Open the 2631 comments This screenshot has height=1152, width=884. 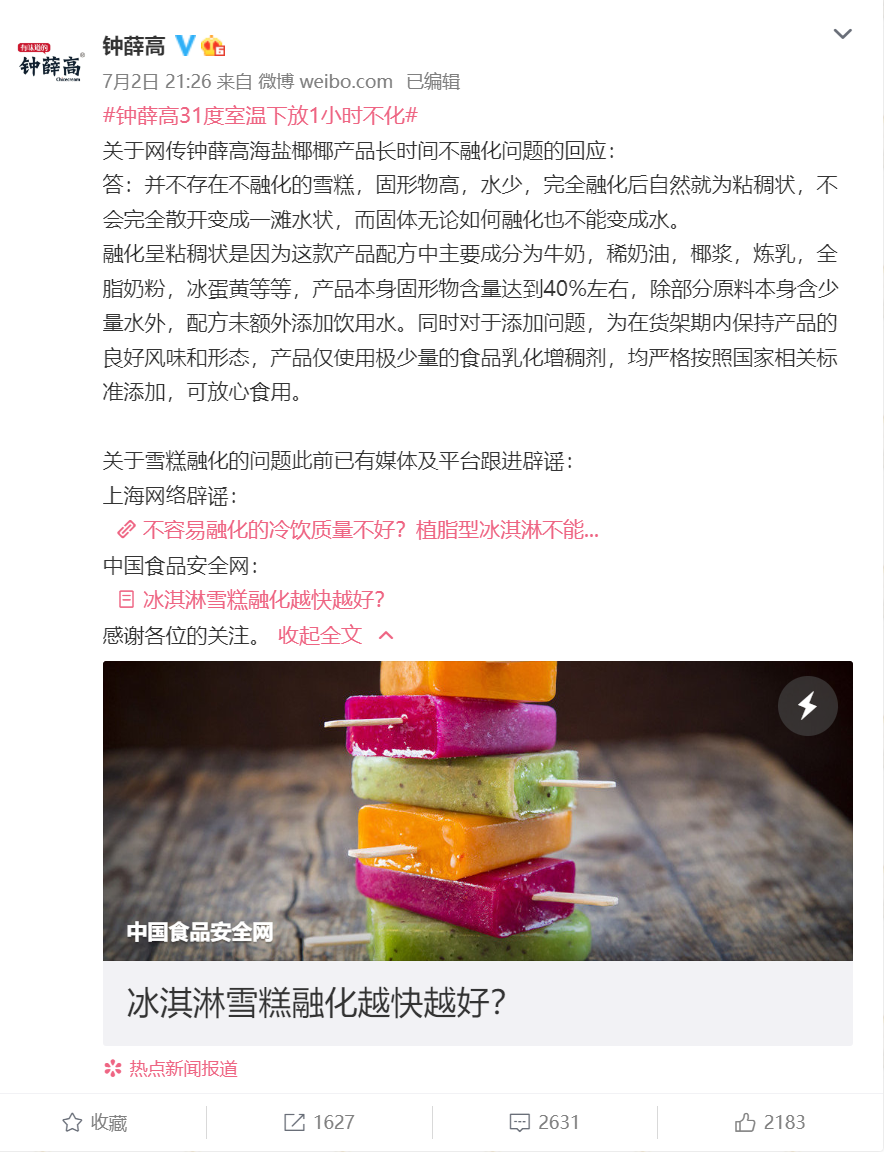point(544,1122)
